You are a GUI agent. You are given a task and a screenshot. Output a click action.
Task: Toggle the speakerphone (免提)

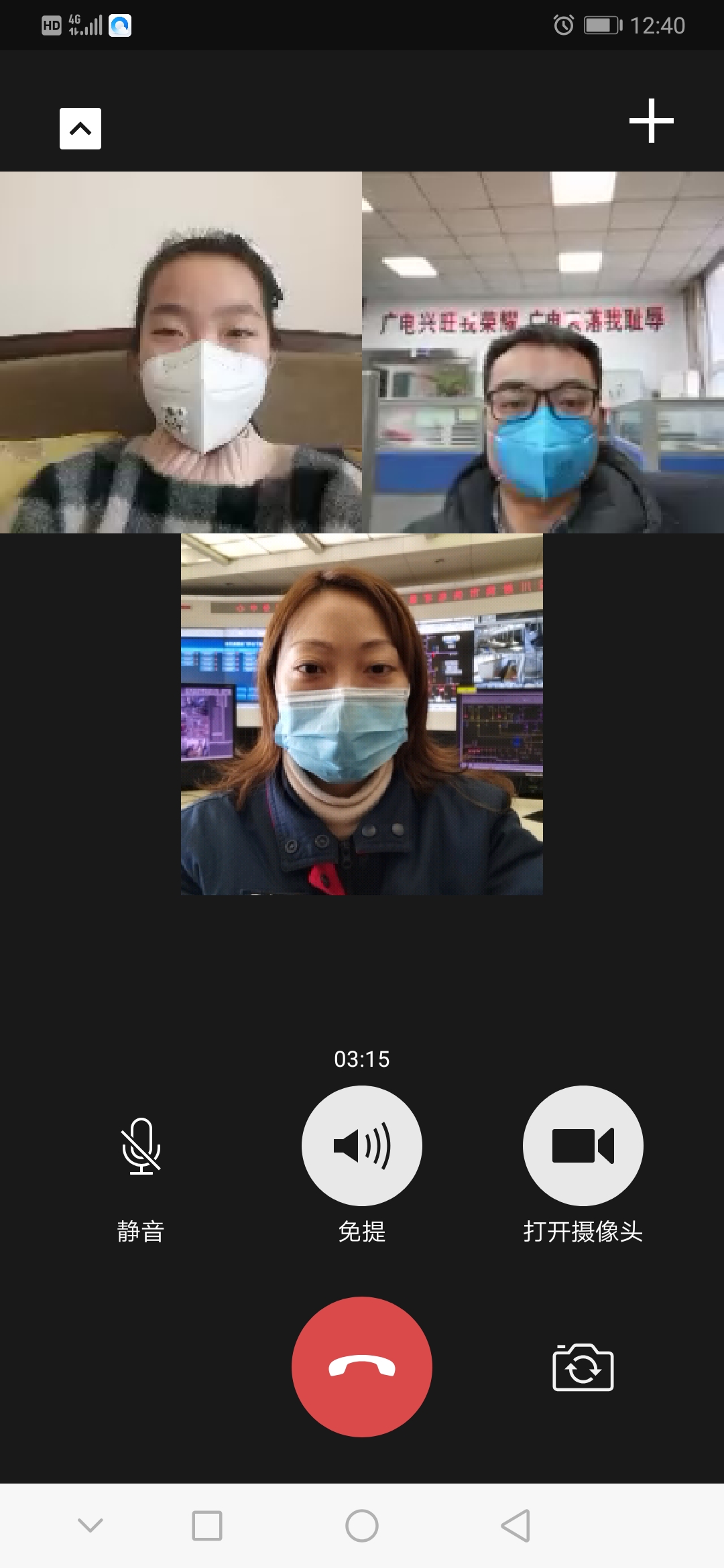point(362,1146)
